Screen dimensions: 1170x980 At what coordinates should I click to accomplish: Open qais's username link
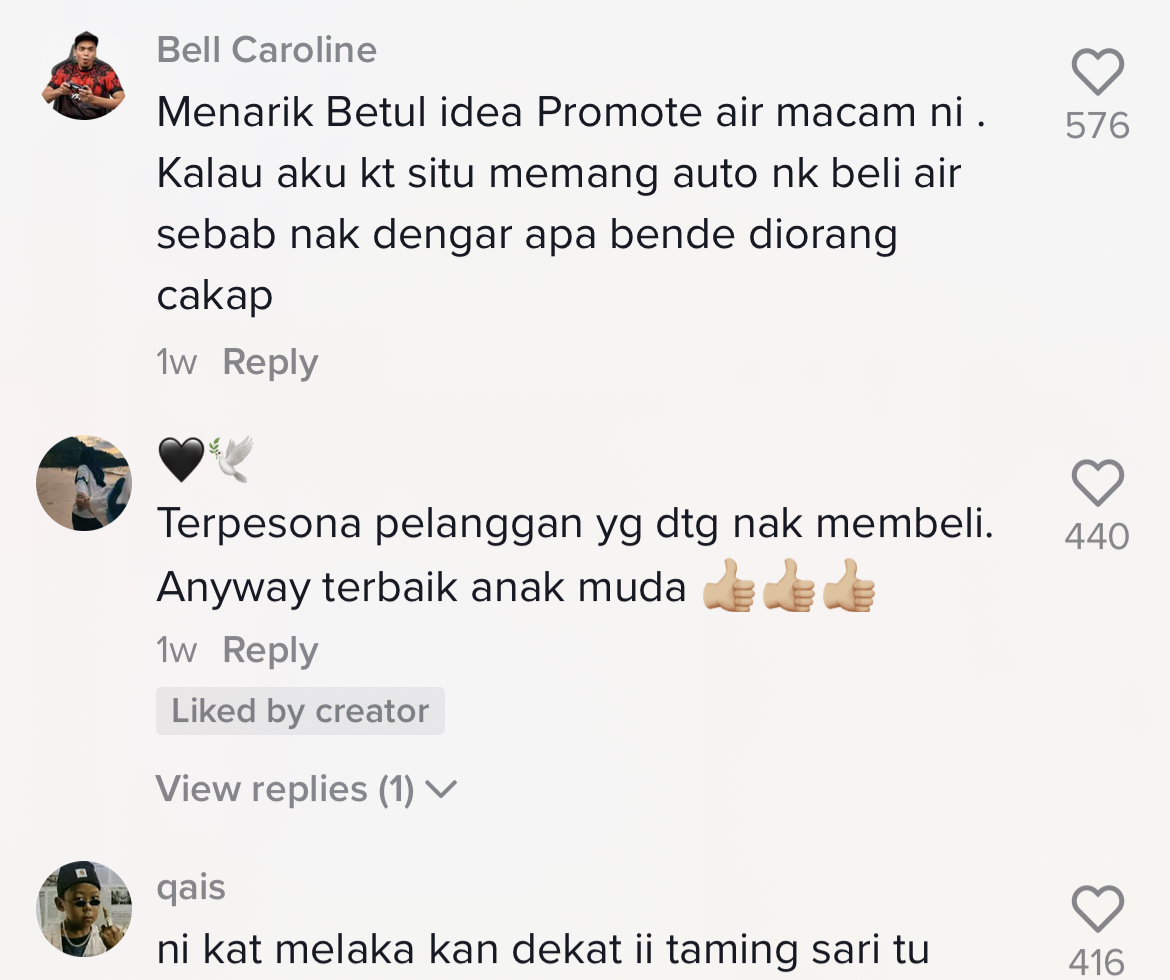coord(191,887)
